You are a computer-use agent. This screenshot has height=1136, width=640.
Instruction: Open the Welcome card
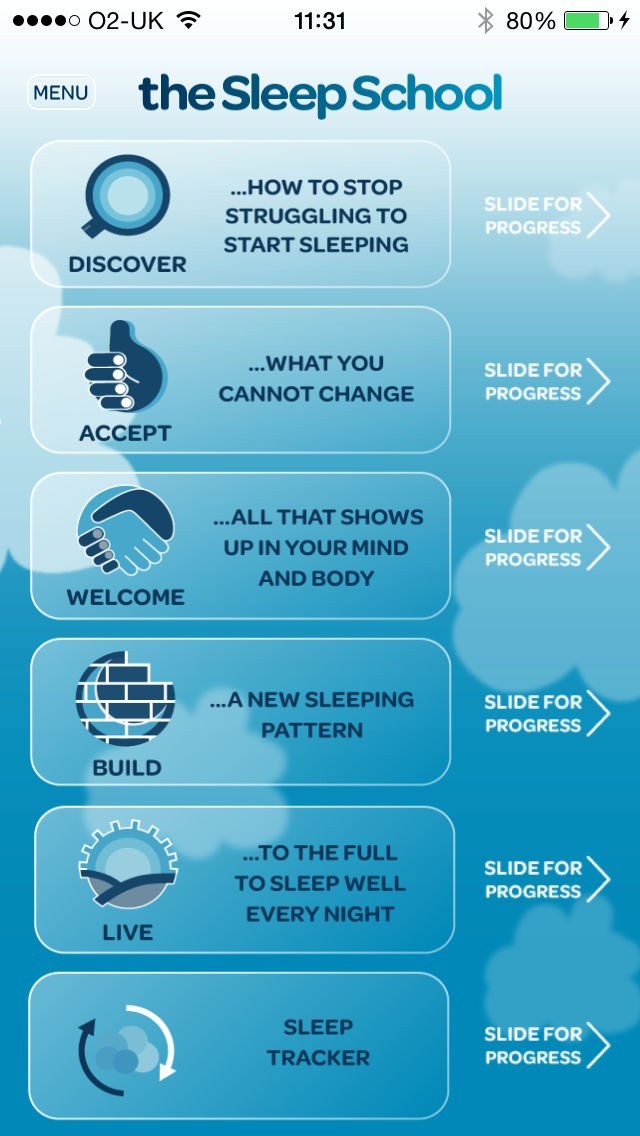(x=240, y=546)
